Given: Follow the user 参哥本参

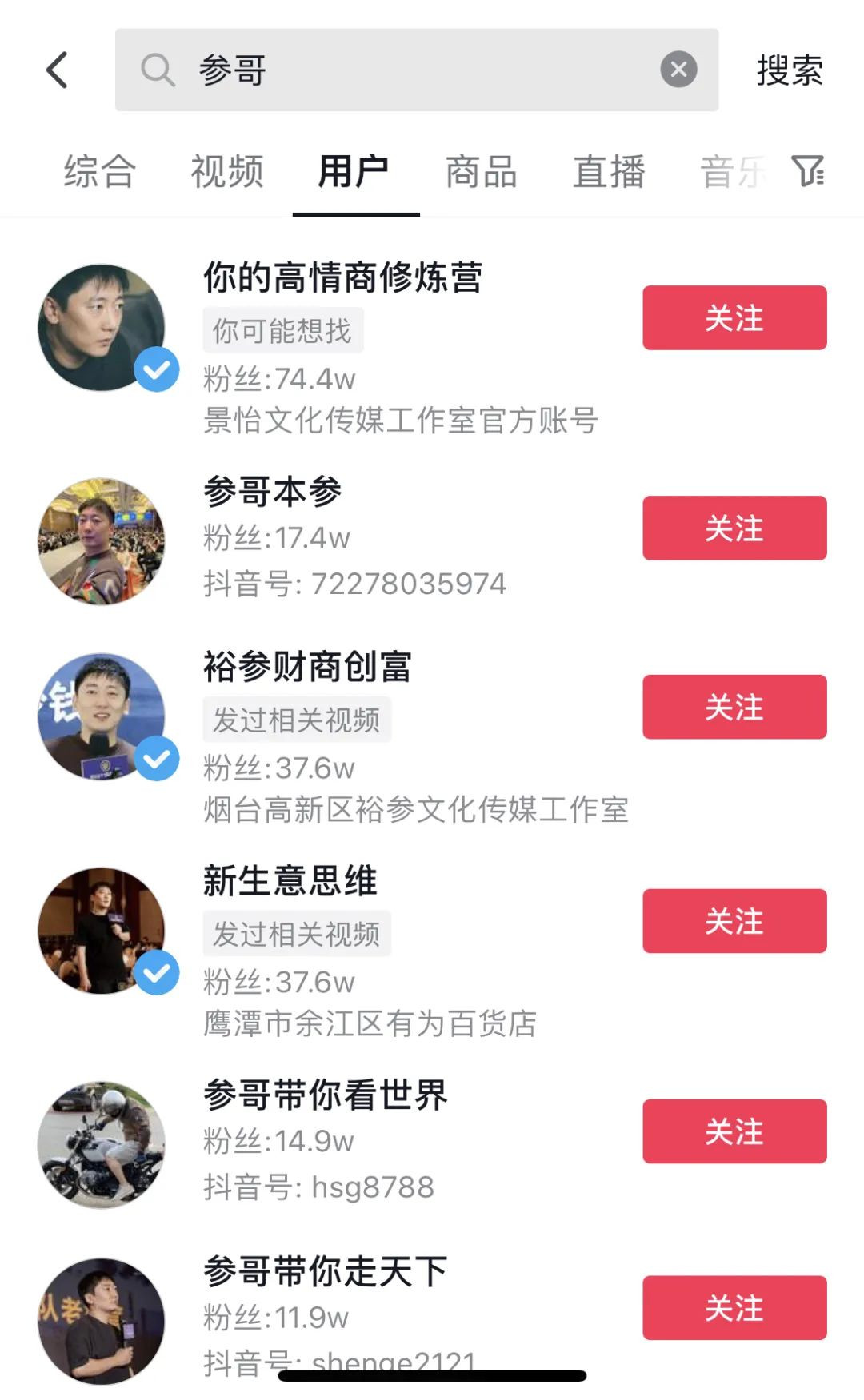Looking at the screenshot, I should point(734,528).
